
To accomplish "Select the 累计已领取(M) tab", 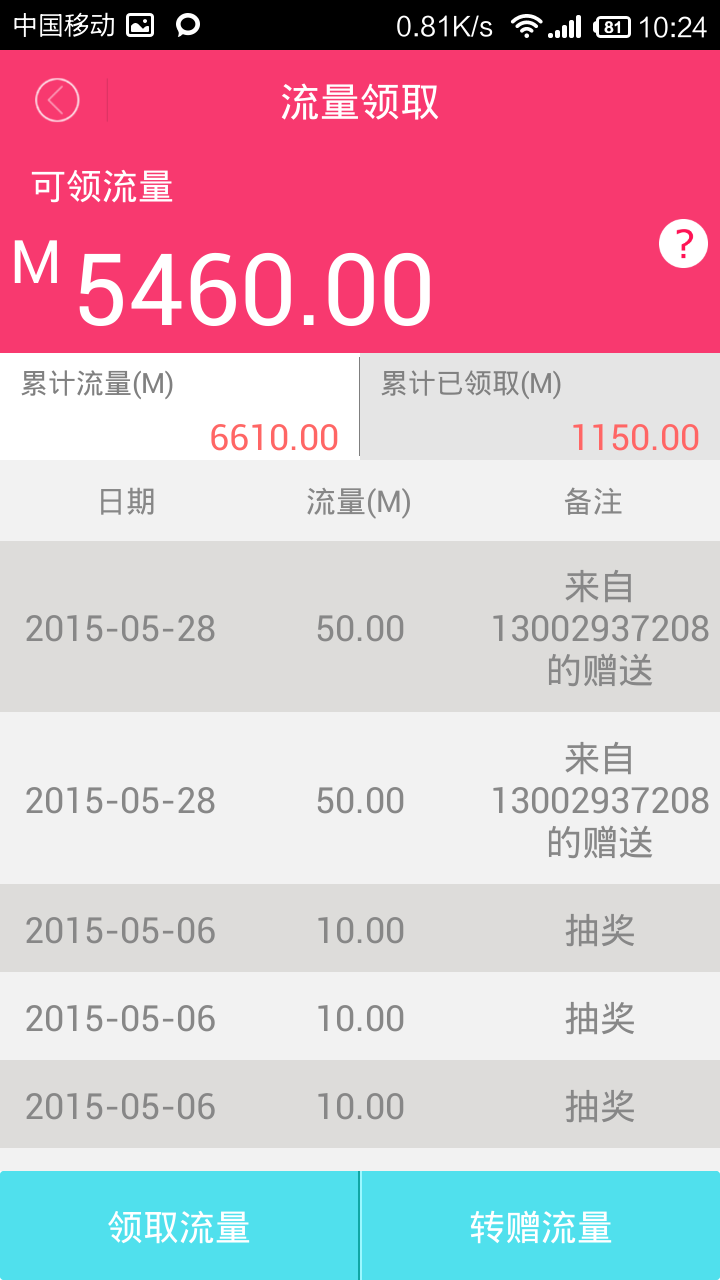I will point(540,406).
